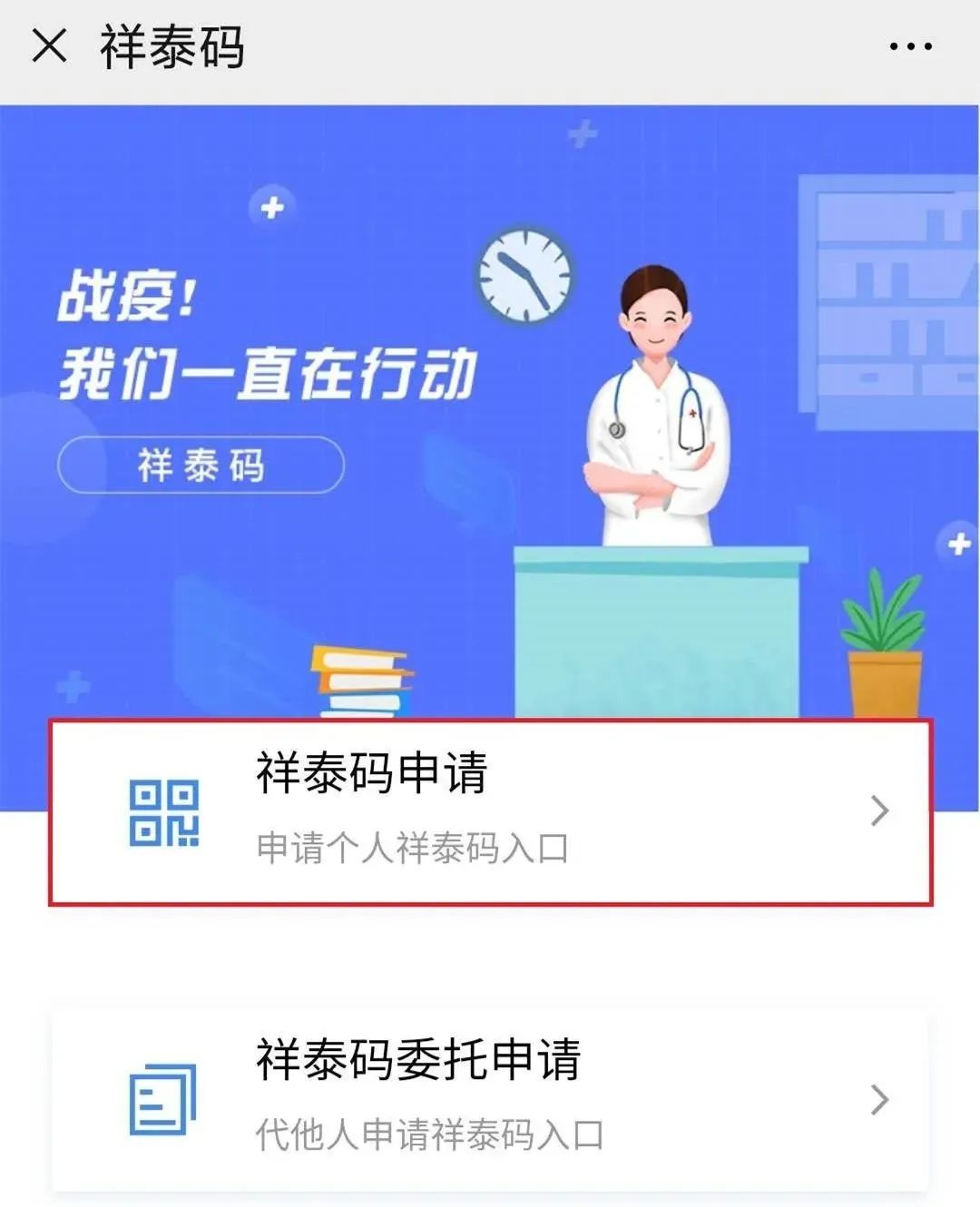Open the three-dot overflow menu

[910, 46]
